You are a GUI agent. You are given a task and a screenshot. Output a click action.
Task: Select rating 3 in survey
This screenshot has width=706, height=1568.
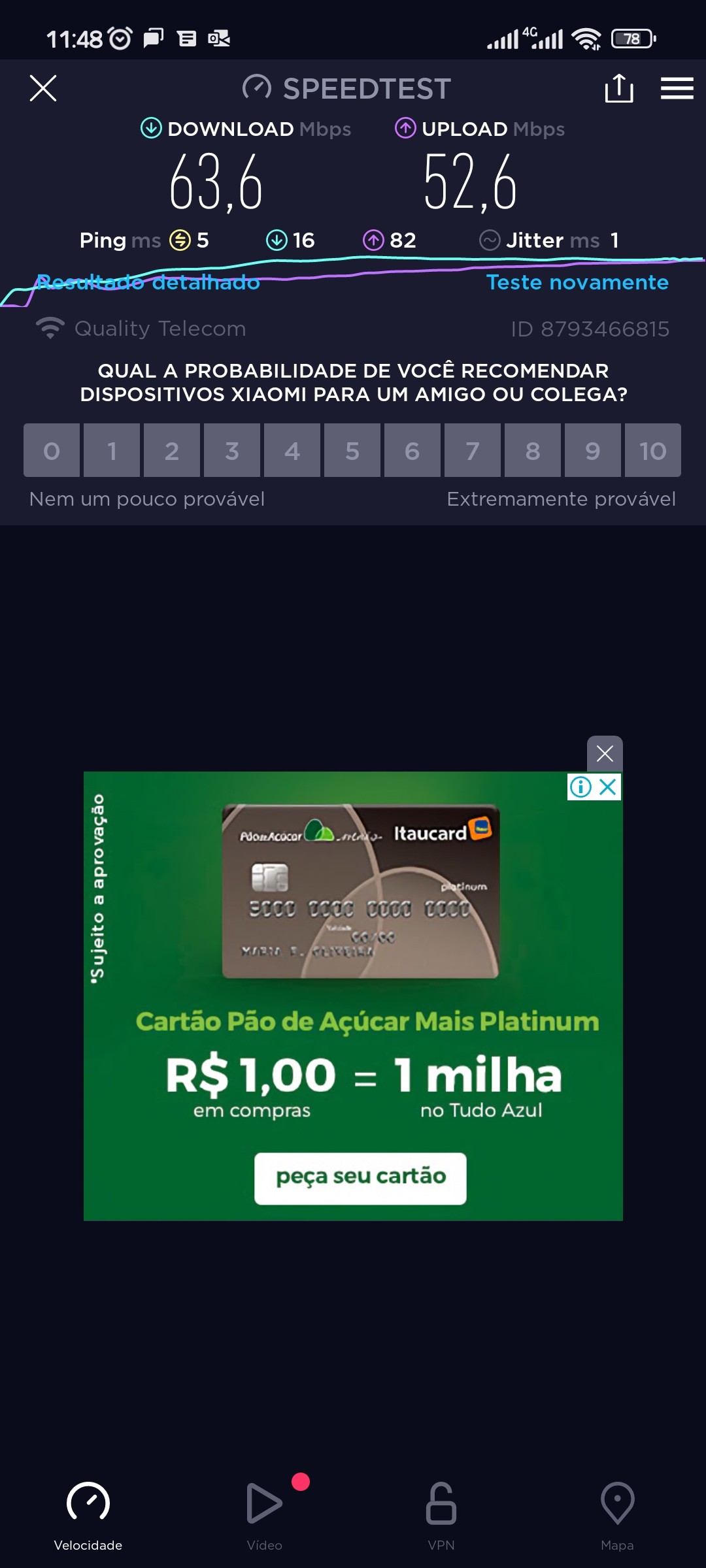coord(232,451)
